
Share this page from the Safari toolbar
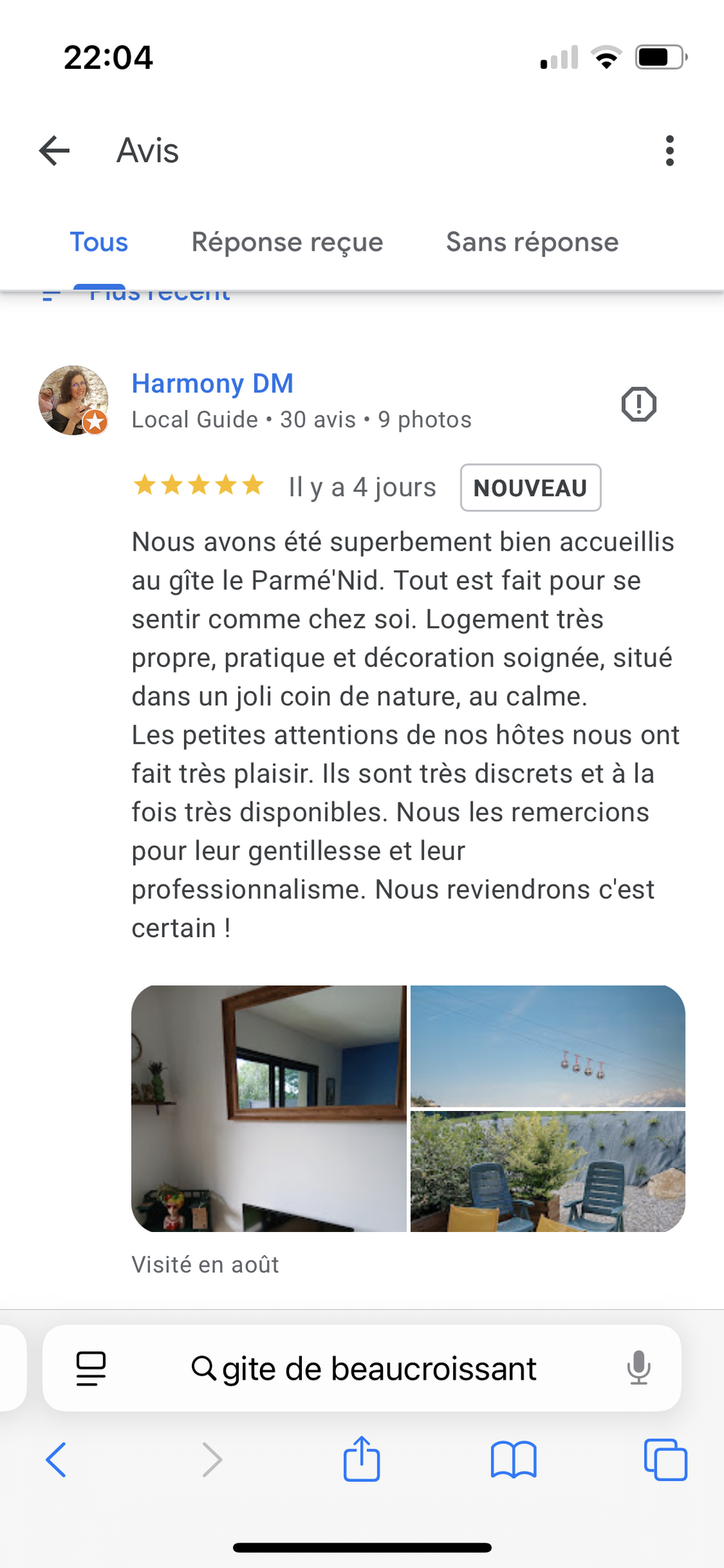tap(361, 1458)
